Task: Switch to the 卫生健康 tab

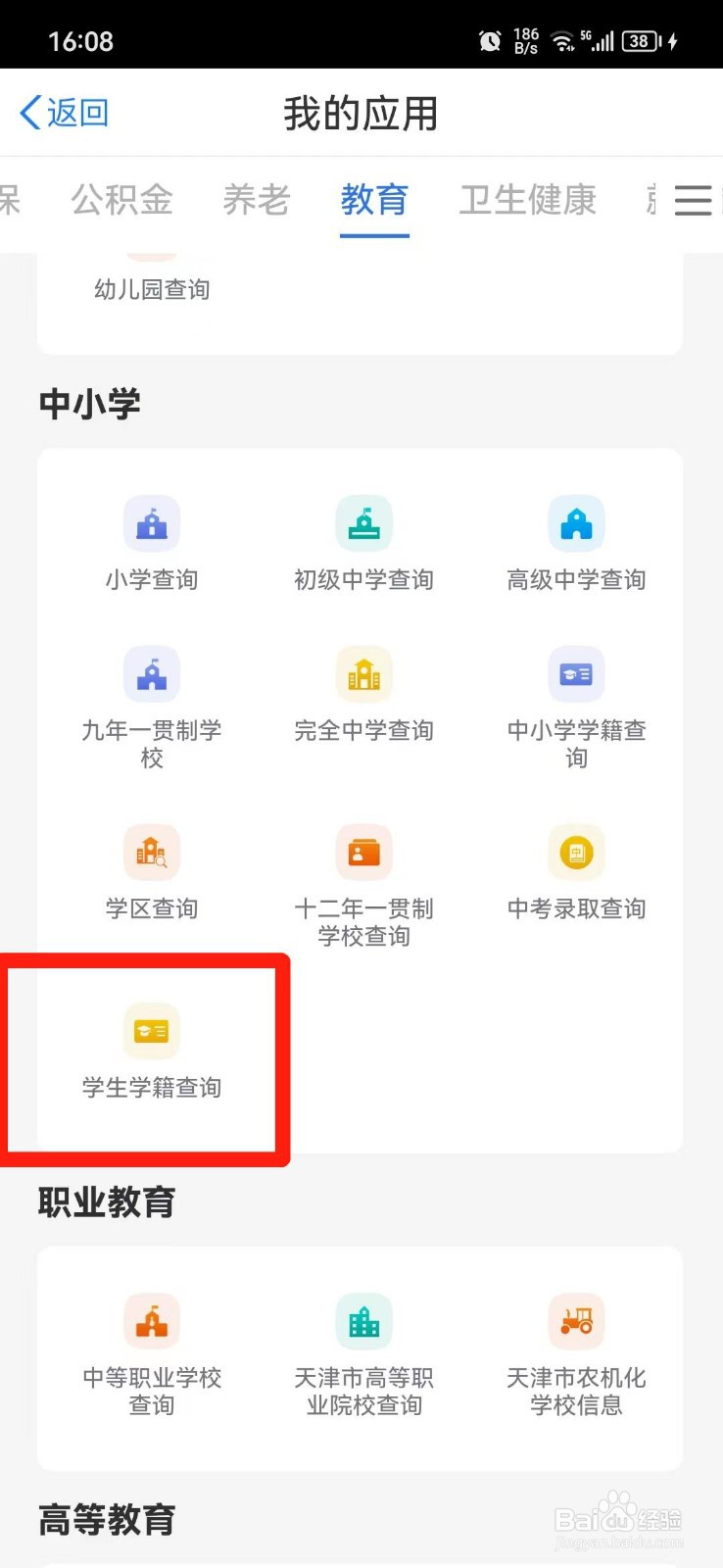Action: [528, 201]
